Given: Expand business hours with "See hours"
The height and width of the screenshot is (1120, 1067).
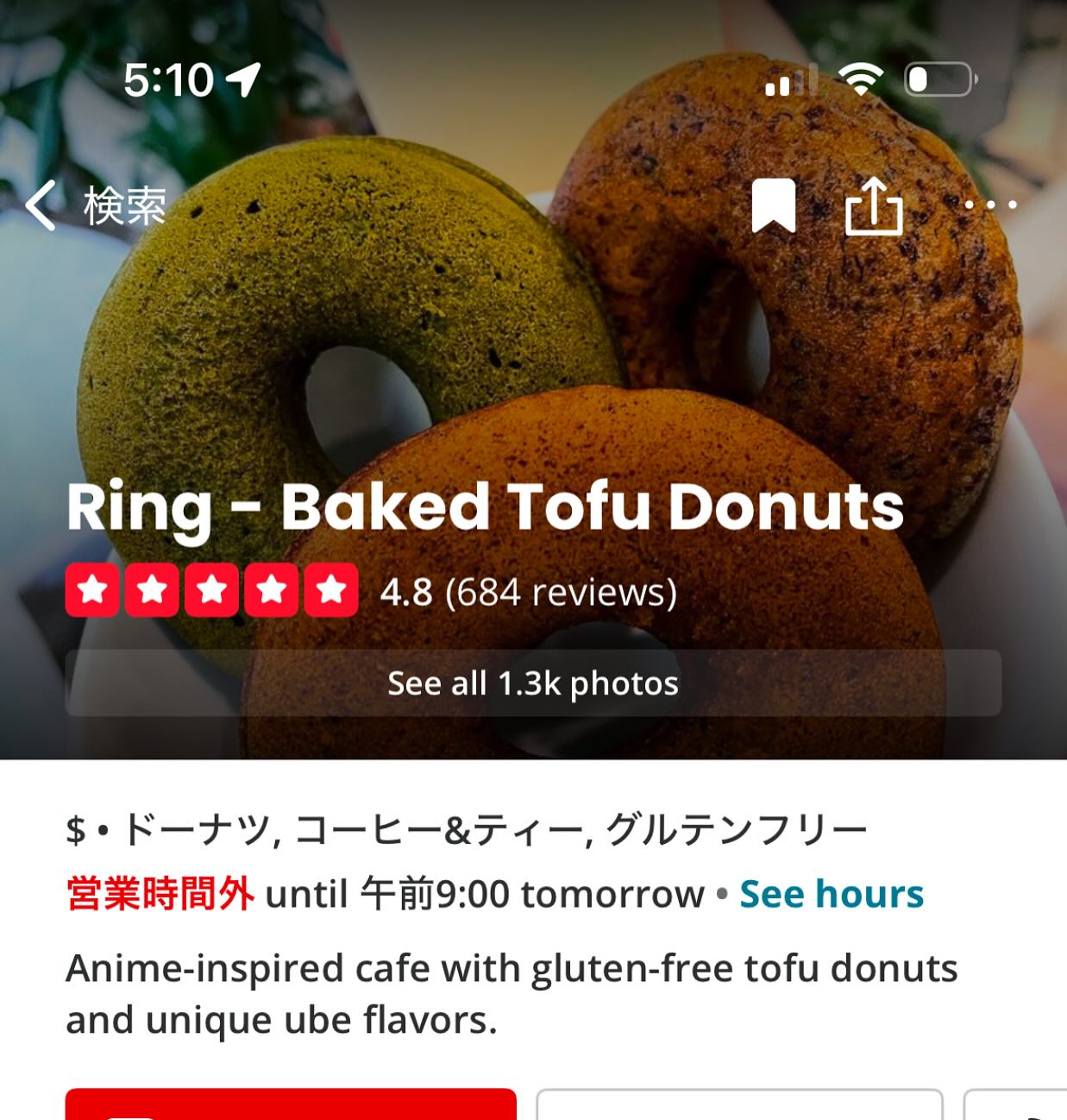Looking at the screenshot, I should point(829,895).
